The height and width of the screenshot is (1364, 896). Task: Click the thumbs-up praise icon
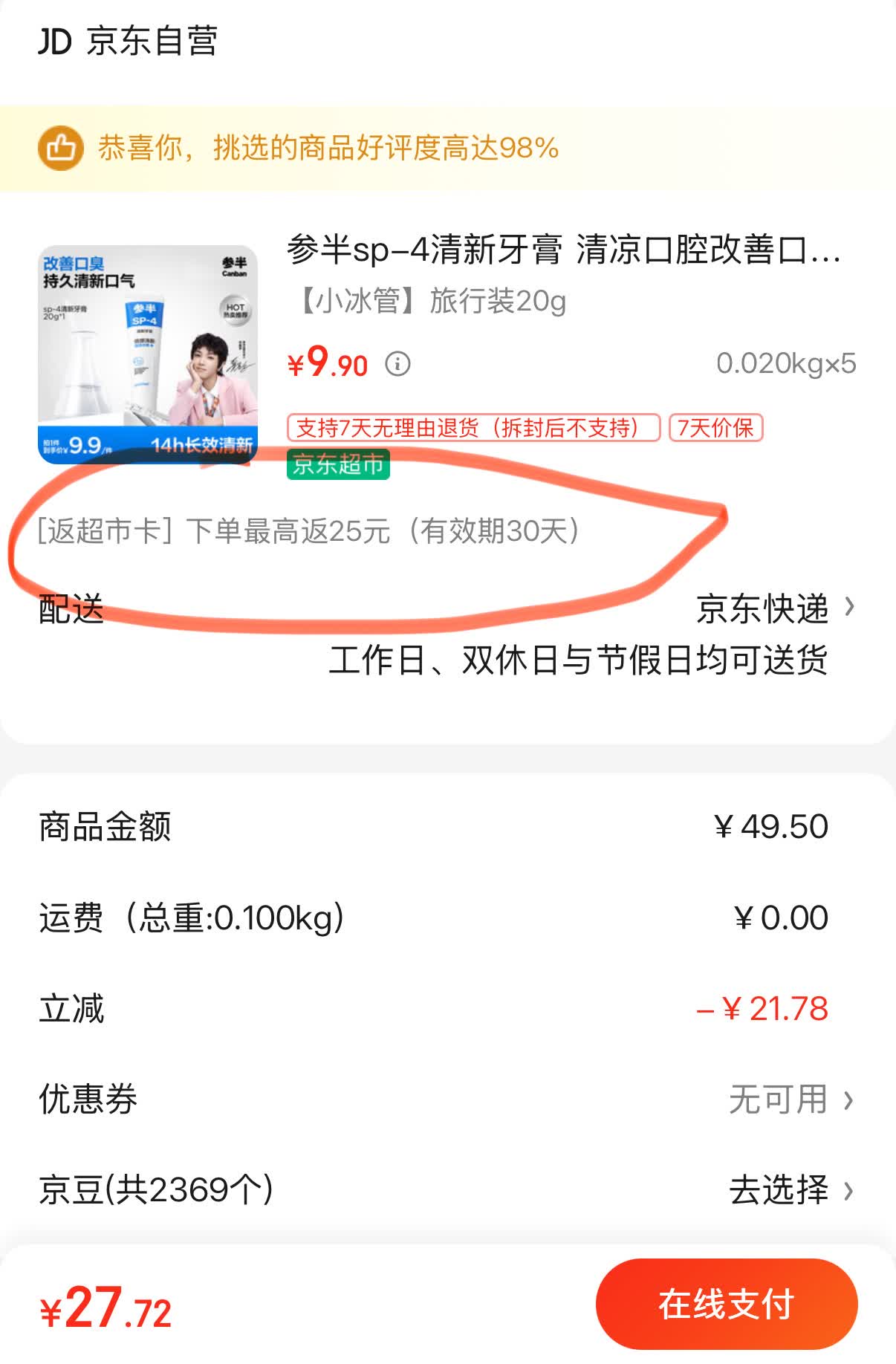62,147
